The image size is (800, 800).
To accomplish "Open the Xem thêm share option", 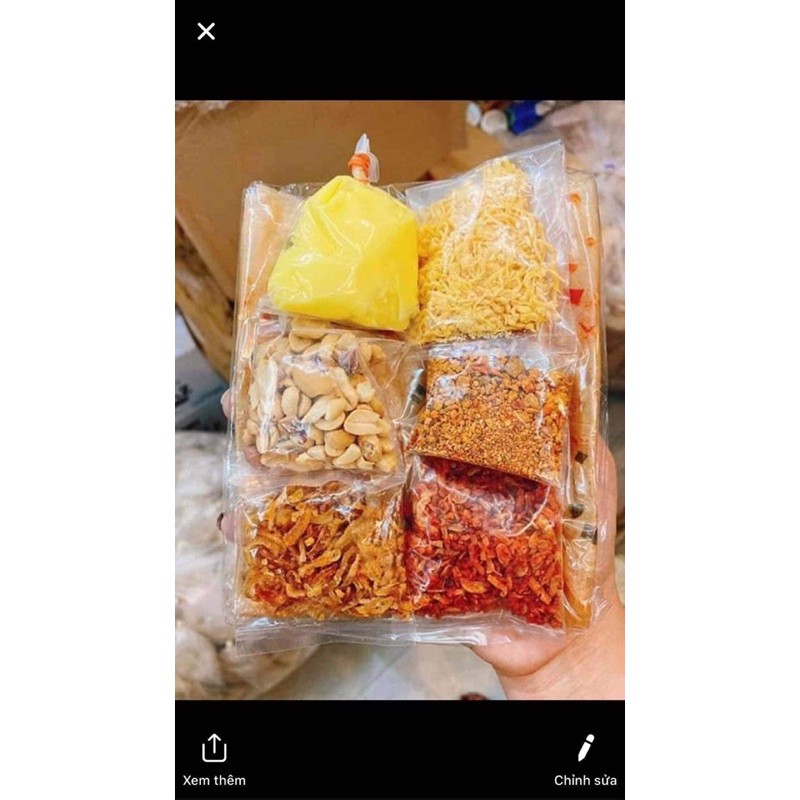I will [214, 759].
